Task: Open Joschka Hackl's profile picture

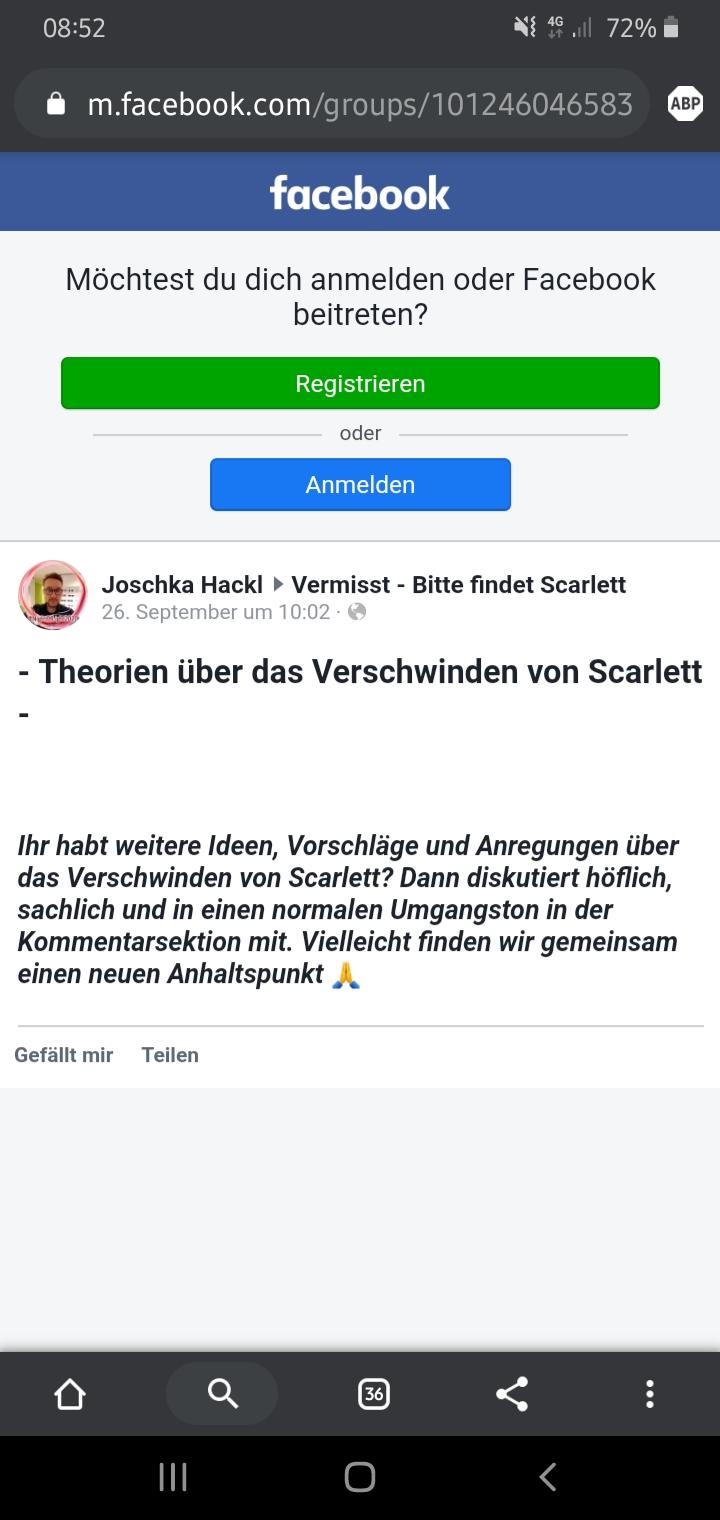Action: point(53,595)
